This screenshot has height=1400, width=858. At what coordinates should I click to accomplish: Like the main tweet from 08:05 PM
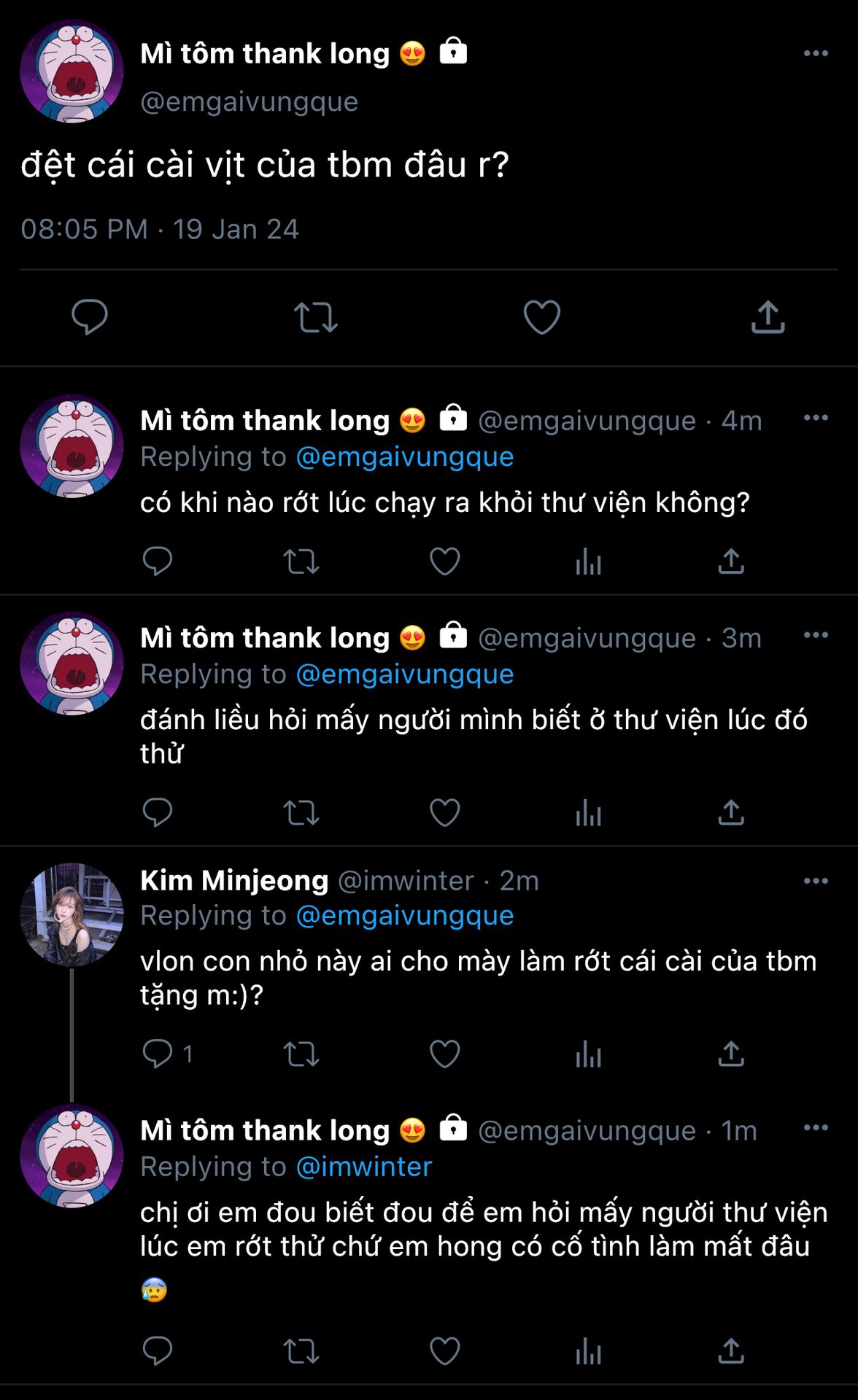click(x=542, y=317)
